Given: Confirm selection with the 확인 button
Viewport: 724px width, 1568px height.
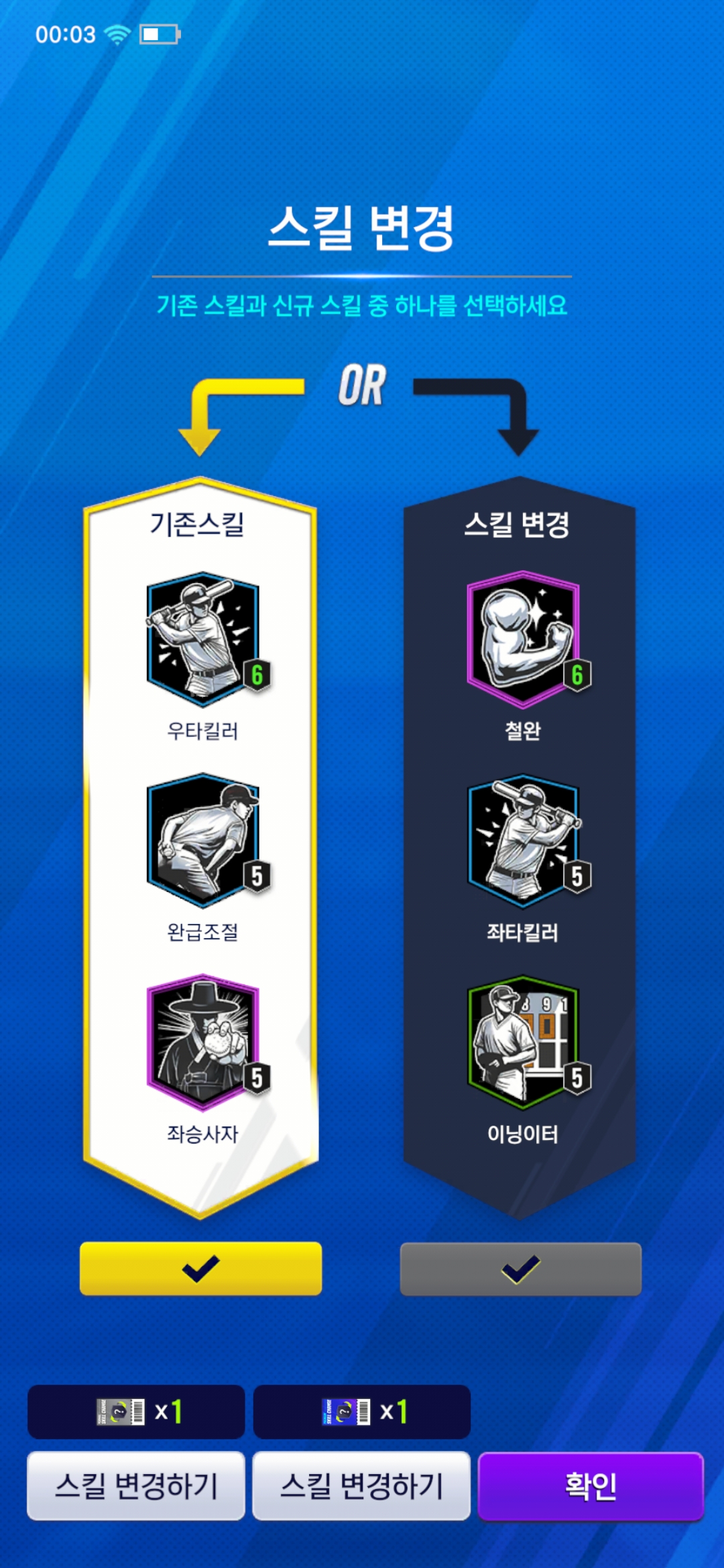Looking at the screenshot, I should coord(591,1485).
